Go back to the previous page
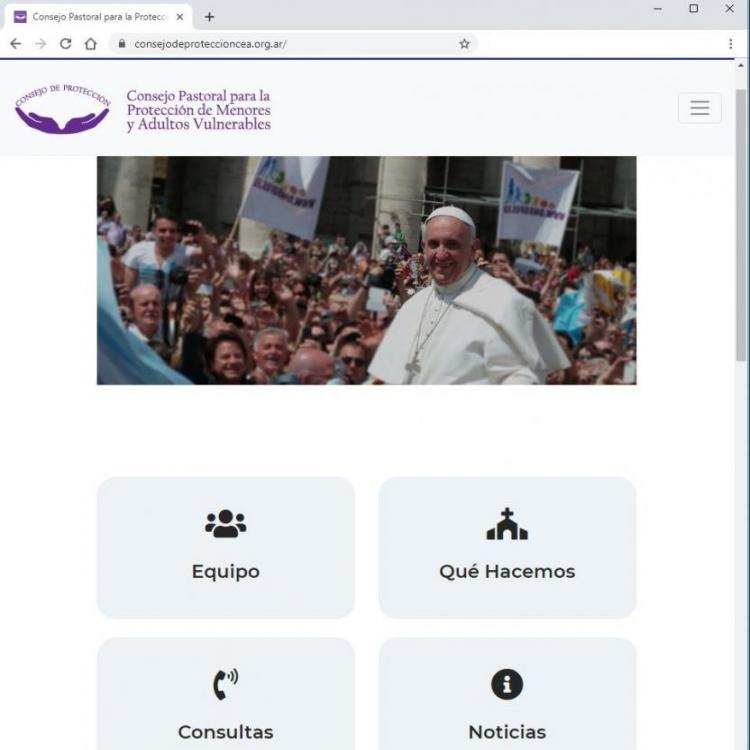The image size is (750, 750). point(15,44)
